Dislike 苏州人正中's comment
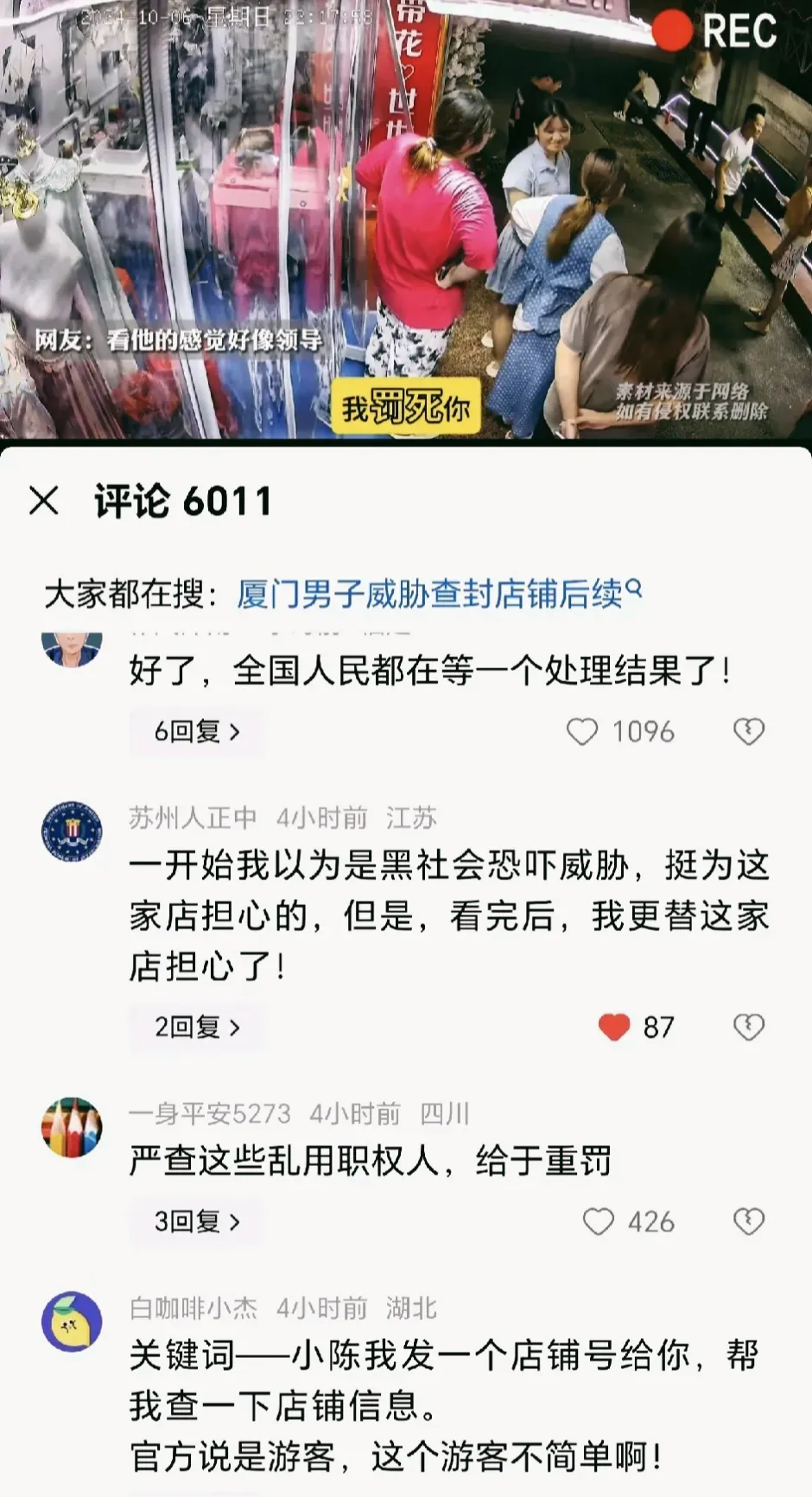Viewport: 812px width, 1497px height. pyautogui.click(x=748, y=1027)
